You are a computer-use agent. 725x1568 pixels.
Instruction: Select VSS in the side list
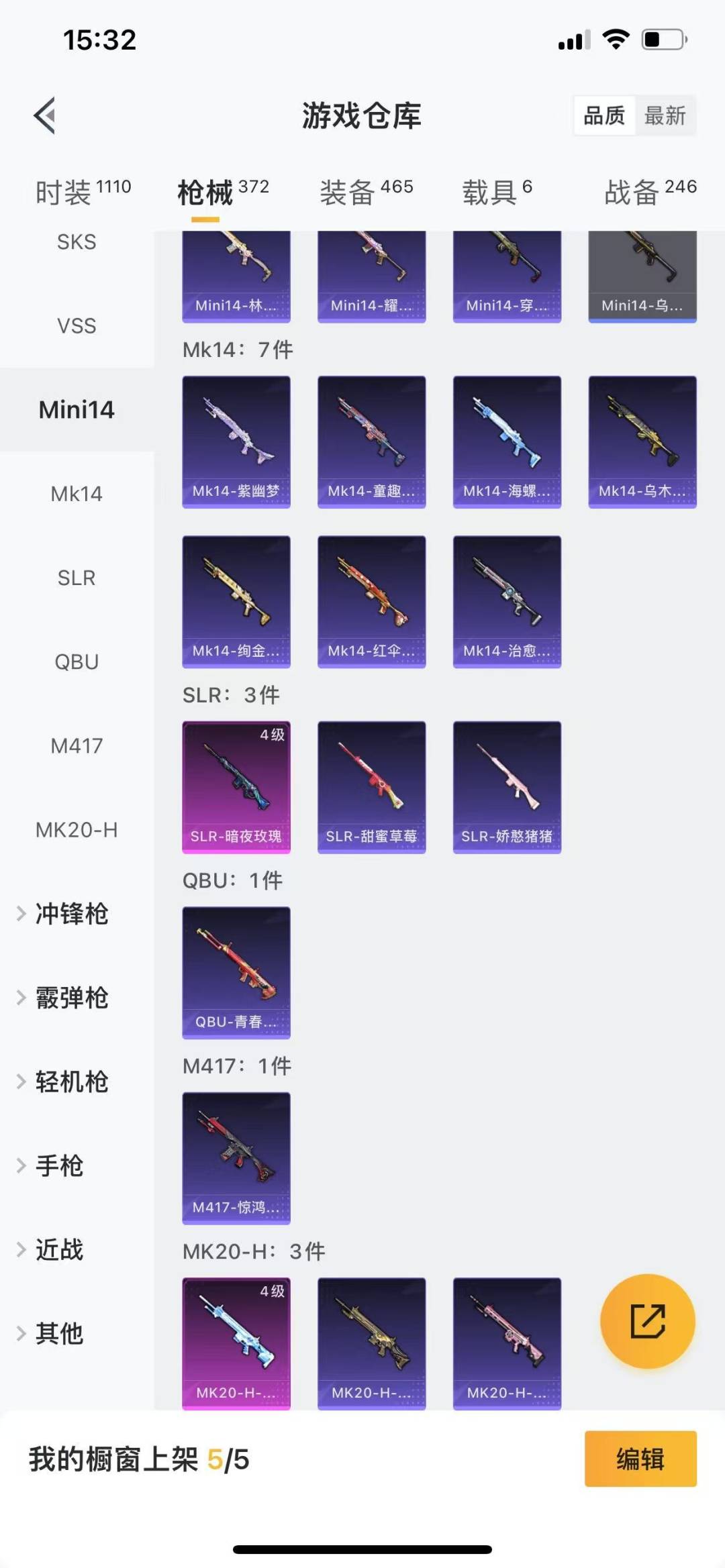(x=77, y=326)
